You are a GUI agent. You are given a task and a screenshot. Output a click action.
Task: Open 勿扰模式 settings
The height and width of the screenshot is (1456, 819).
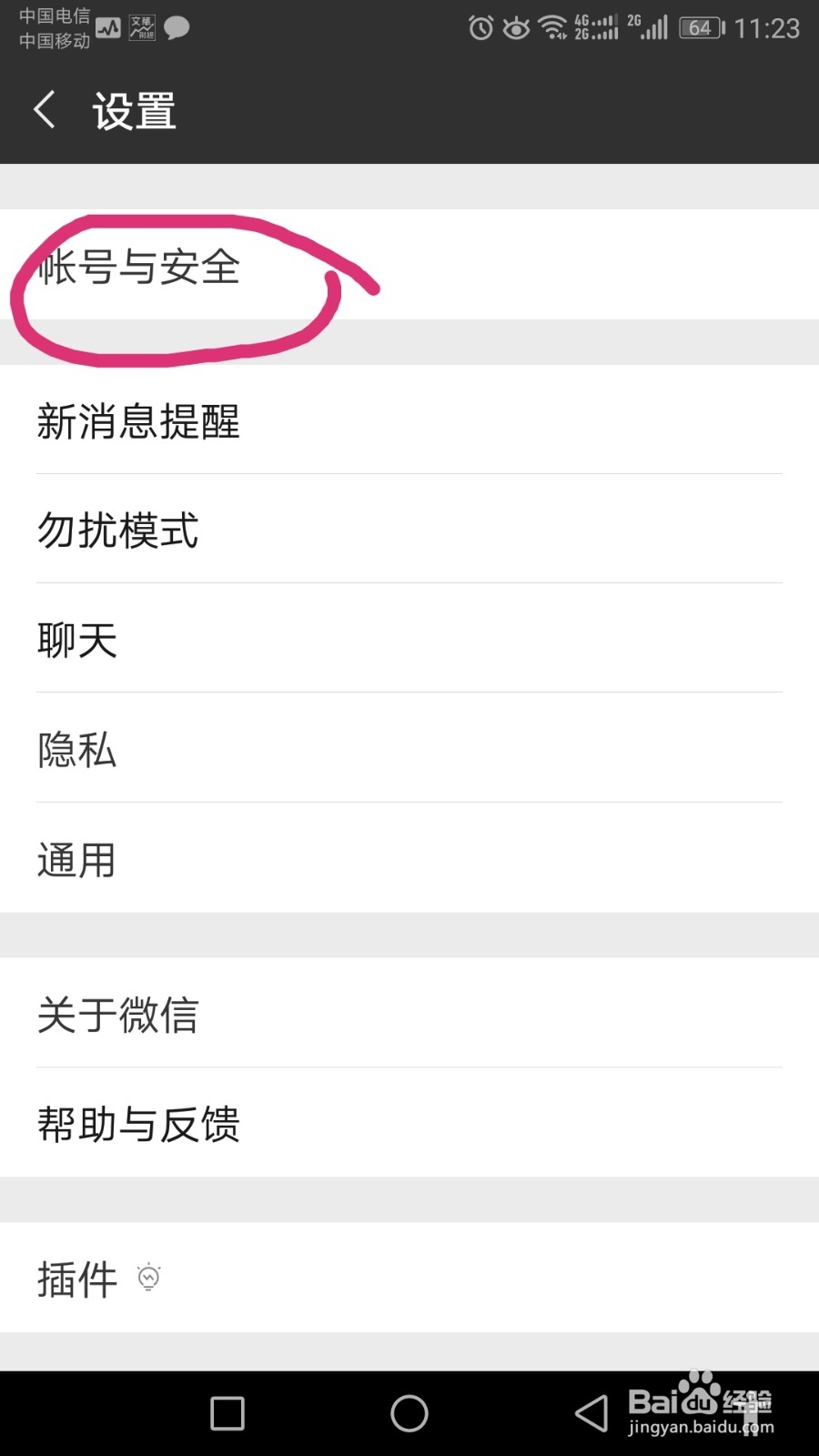tap(116, 531)
